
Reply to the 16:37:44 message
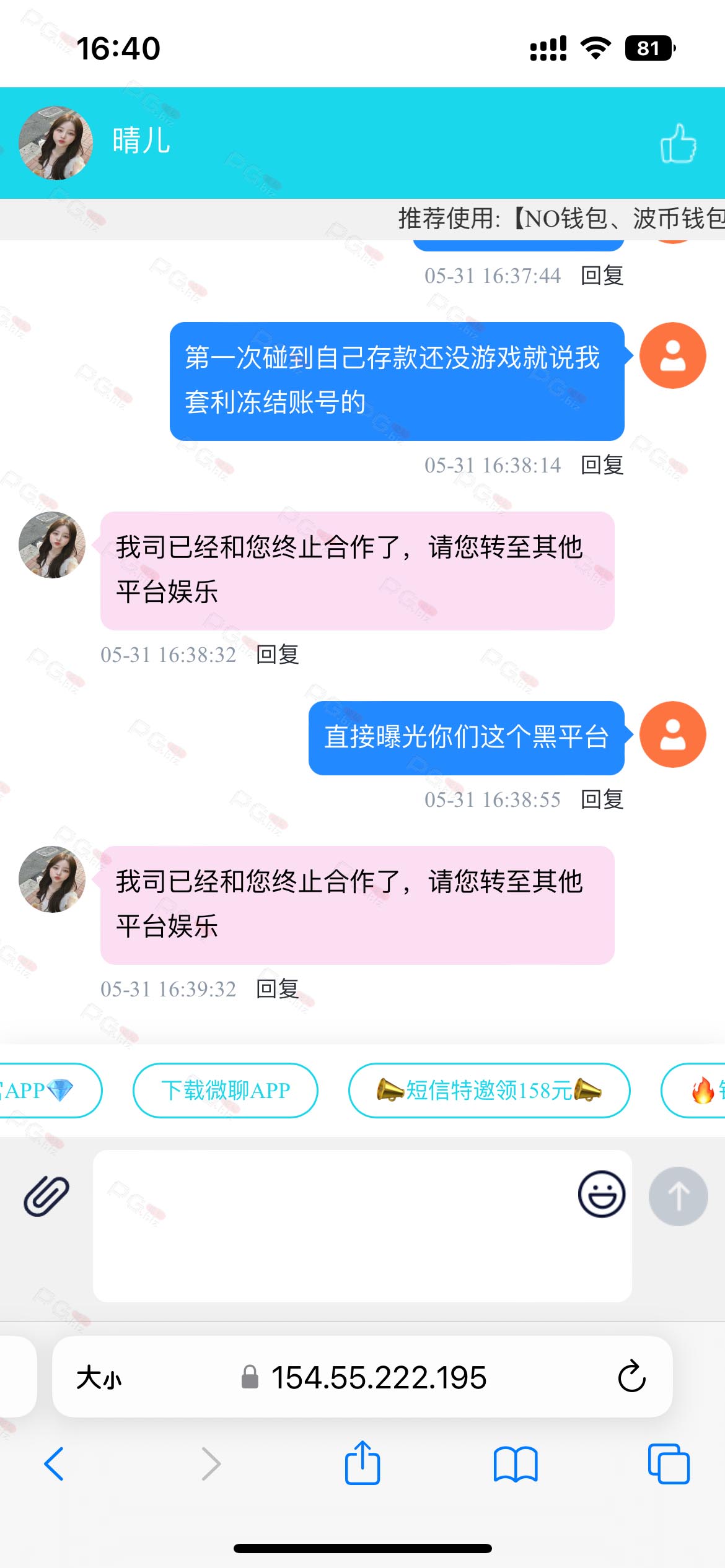coord(602,275)
